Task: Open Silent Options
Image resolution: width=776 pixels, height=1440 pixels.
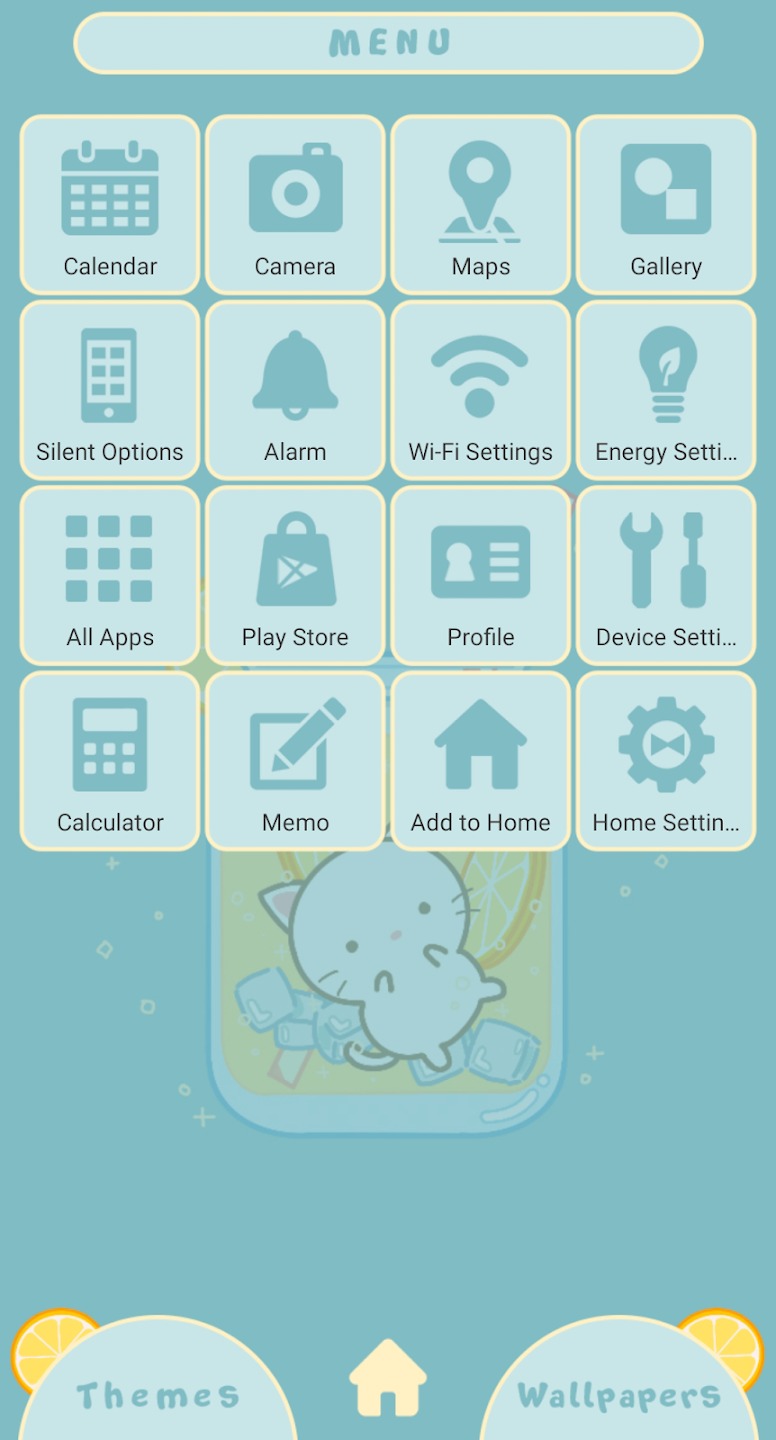Action: click(x=110, y=390)
